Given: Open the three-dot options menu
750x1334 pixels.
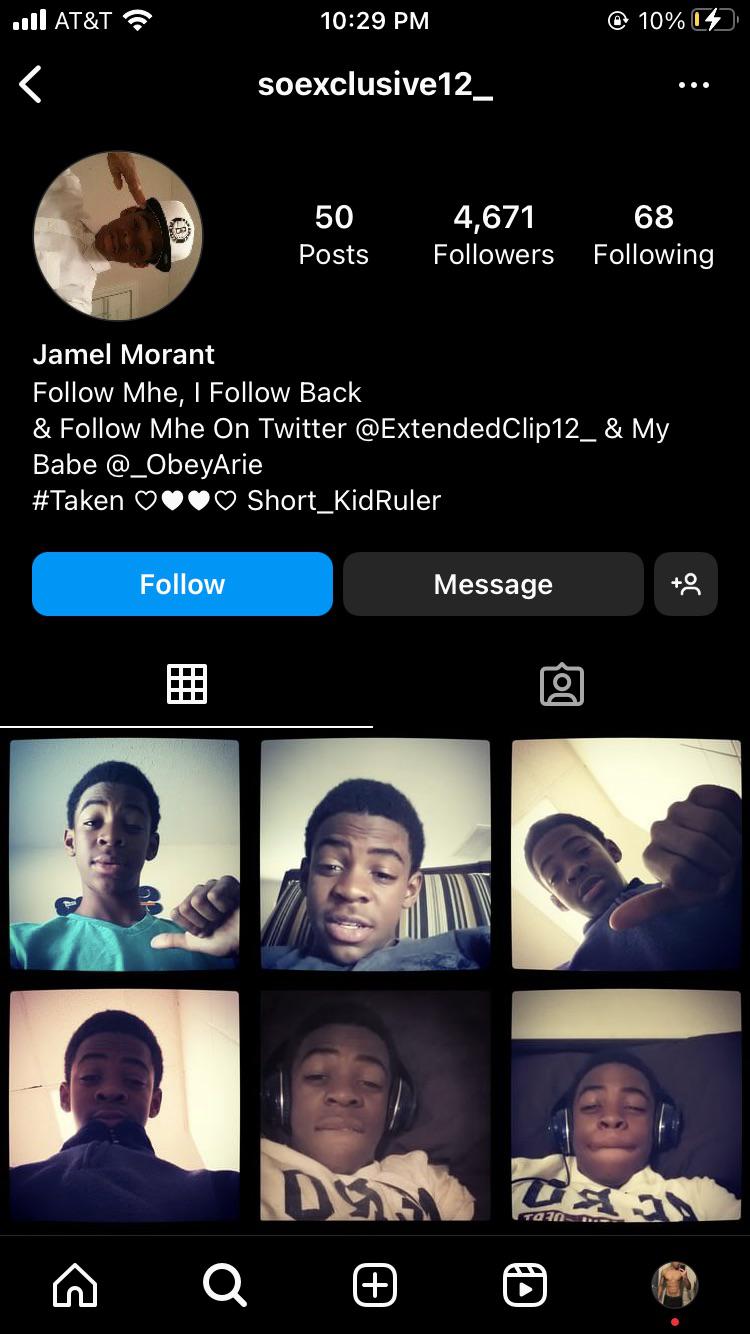Looking at the screenshot, I should click(693, 85).
